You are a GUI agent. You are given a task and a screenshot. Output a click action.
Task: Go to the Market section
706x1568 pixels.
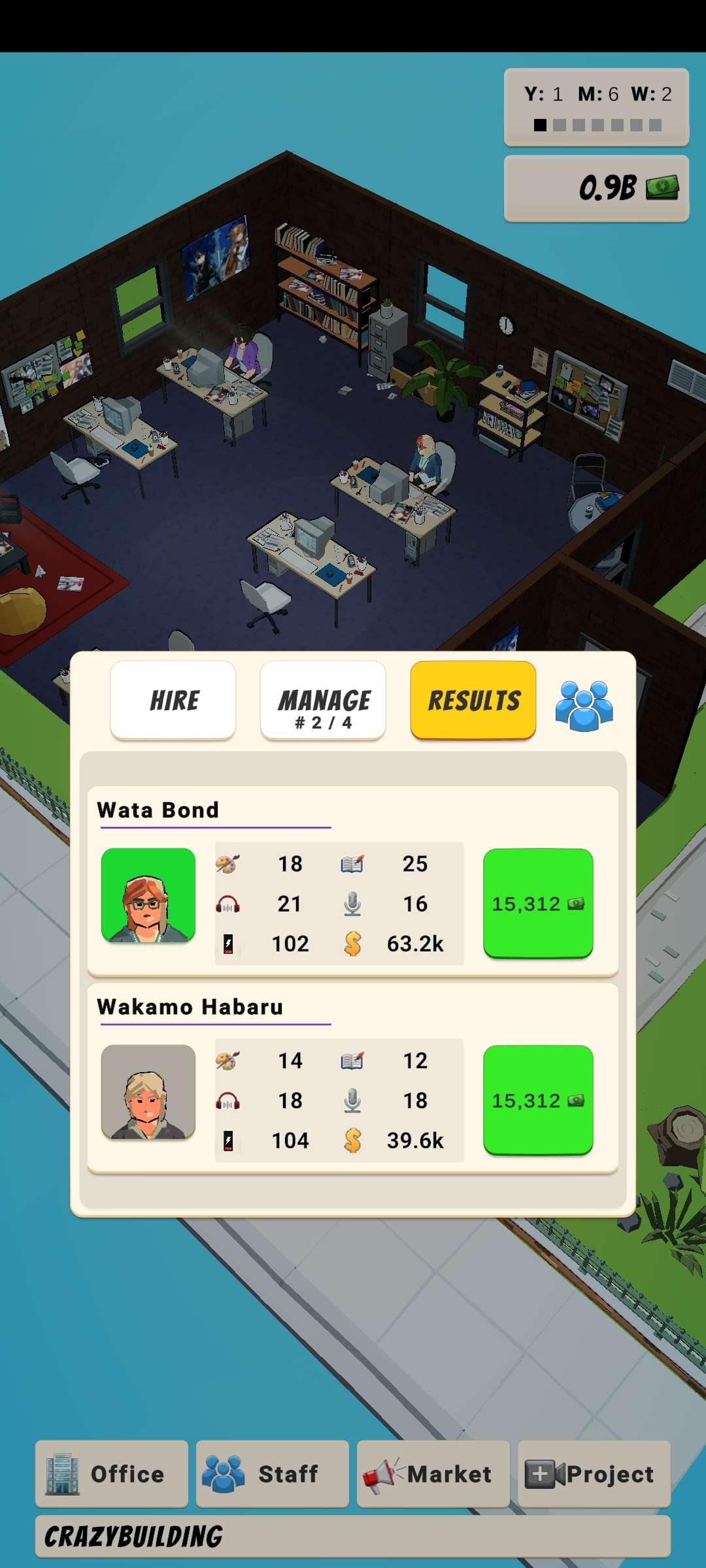pyautogui.click(x=433, y=1474)
